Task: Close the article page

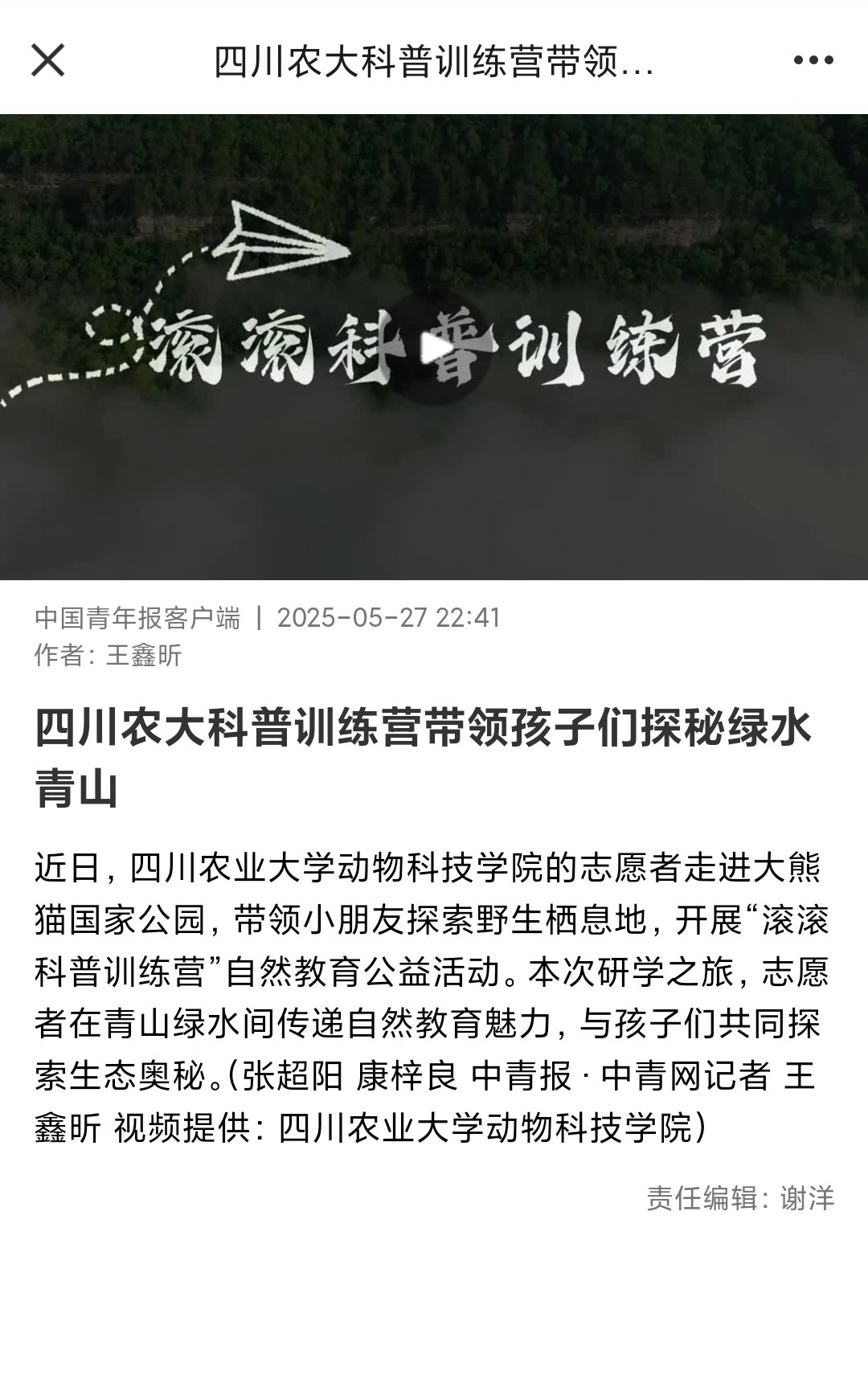Action: 47,60
